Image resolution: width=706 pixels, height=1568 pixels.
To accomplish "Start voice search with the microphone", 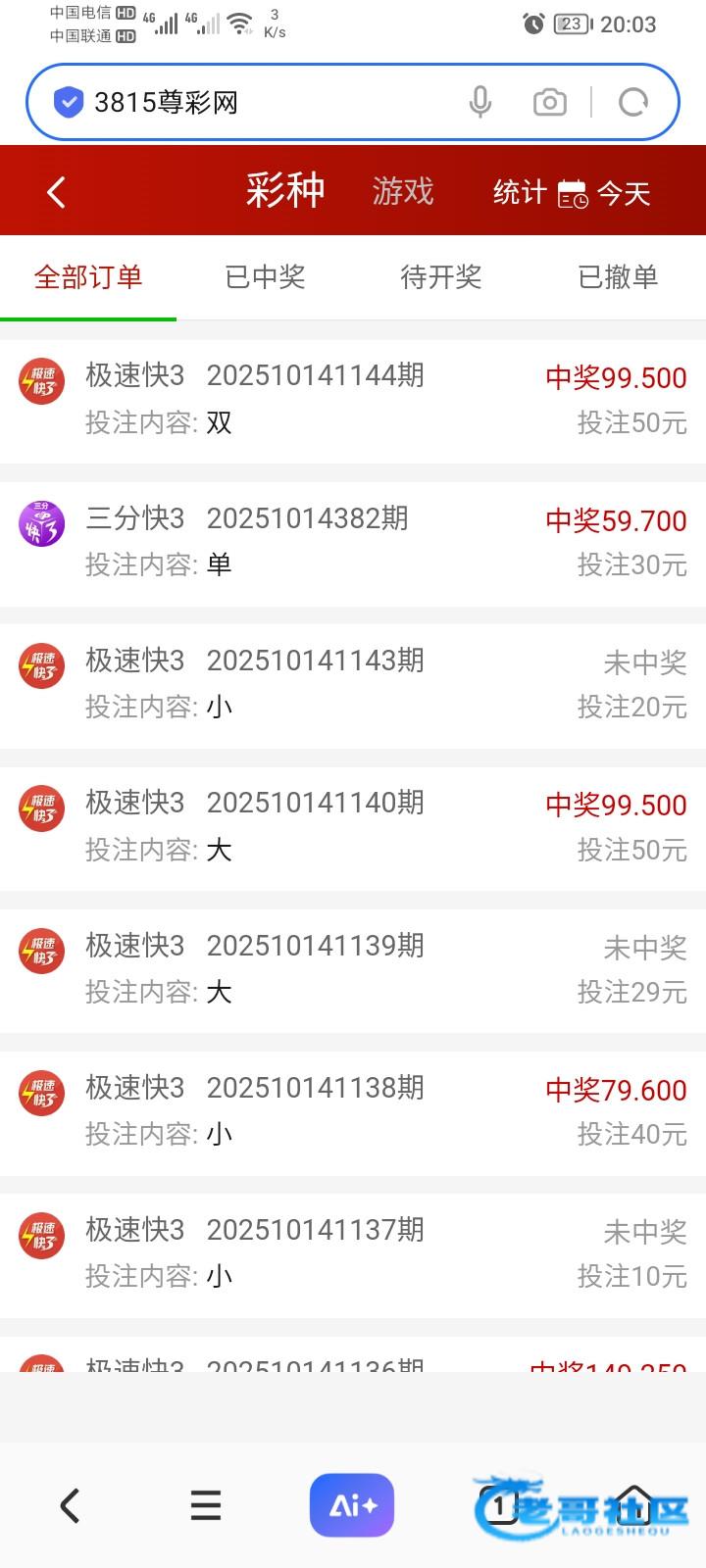I will coord(479,102).
